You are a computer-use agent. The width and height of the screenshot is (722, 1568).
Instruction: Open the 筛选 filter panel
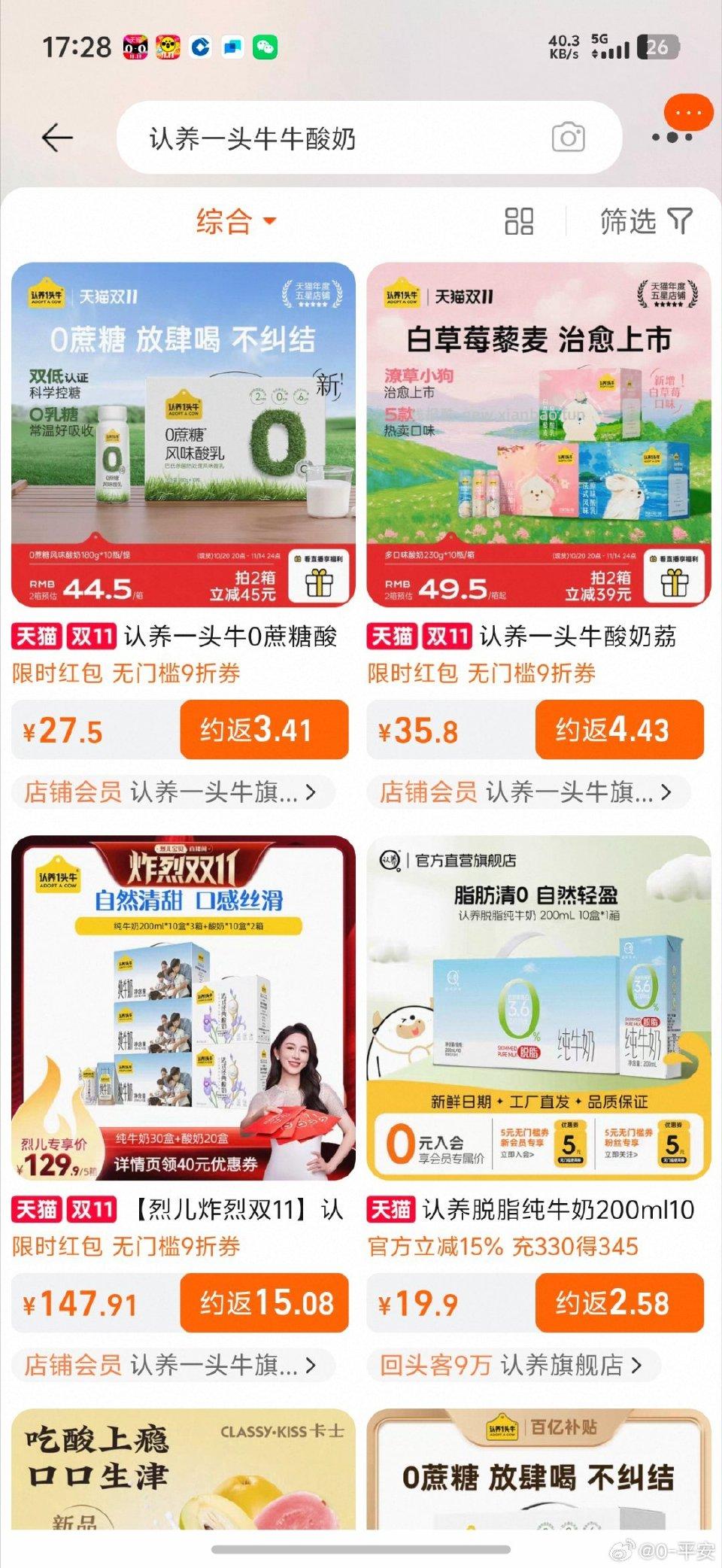click(x=639, y=222)
